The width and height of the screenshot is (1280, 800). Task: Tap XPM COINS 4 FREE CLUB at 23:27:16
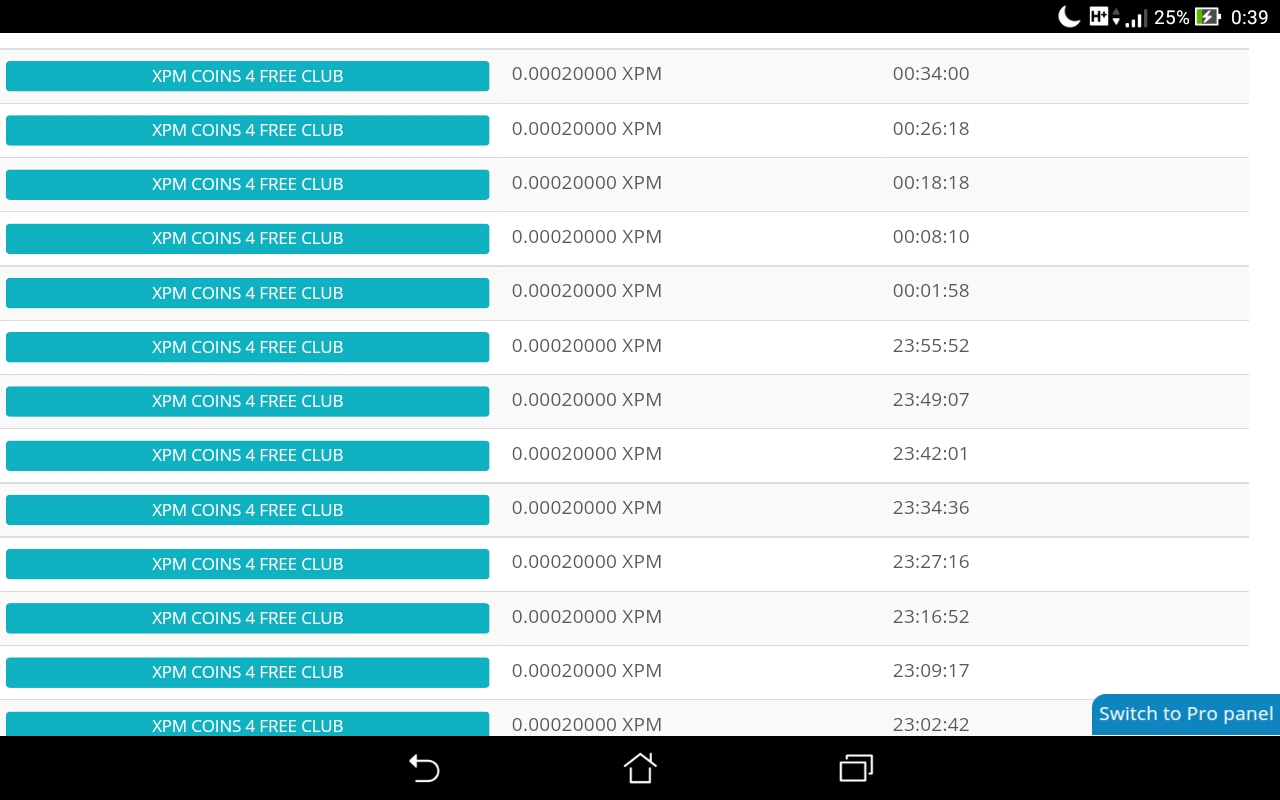tap(247, 564)
